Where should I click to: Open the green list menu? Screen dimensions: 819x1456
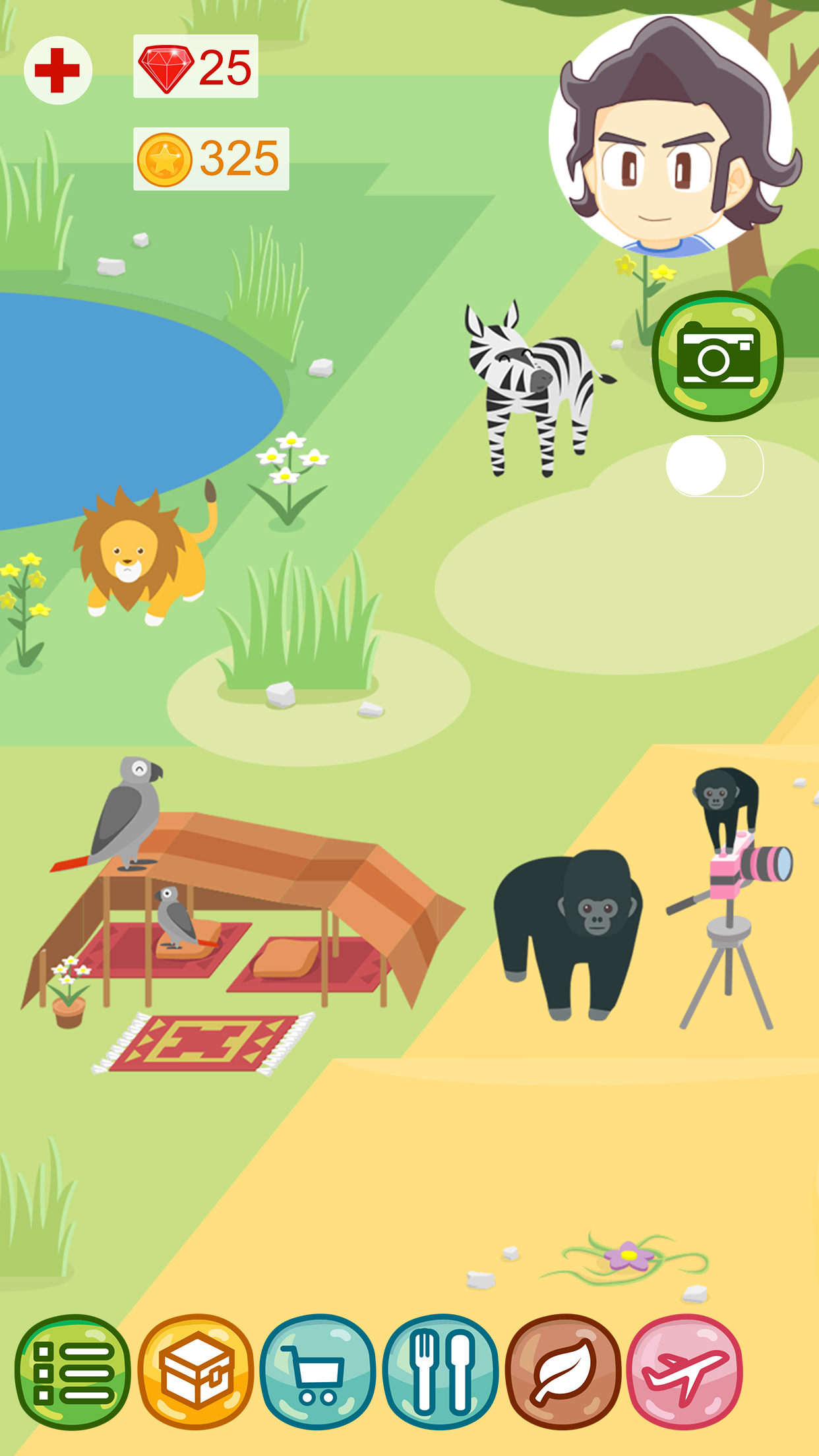pyautogui.click(x=73, y=1372)
